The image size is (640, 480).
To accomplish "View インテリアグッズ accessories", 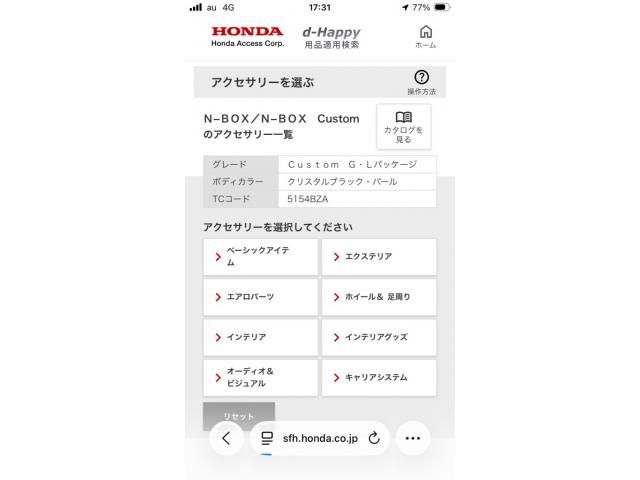I will [378, 337].
